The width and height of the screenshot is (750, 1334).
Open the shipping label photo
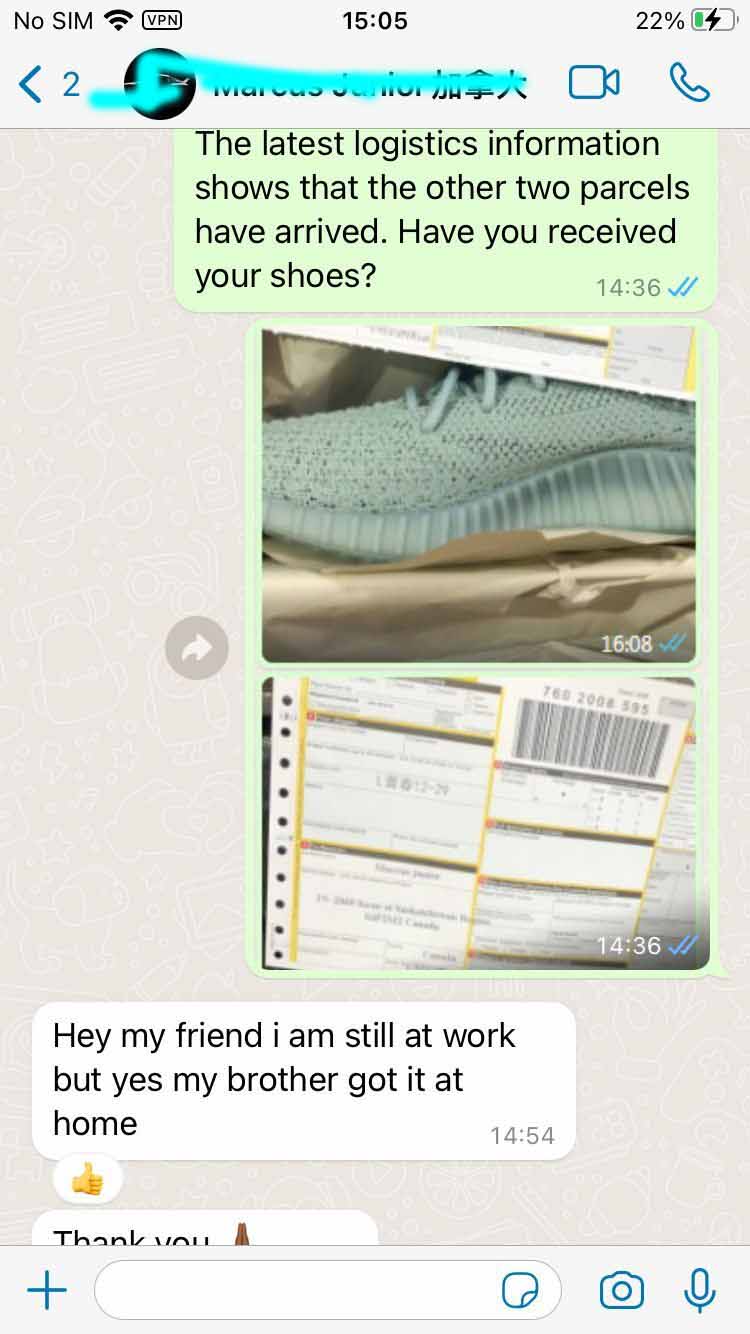(478, 822)
